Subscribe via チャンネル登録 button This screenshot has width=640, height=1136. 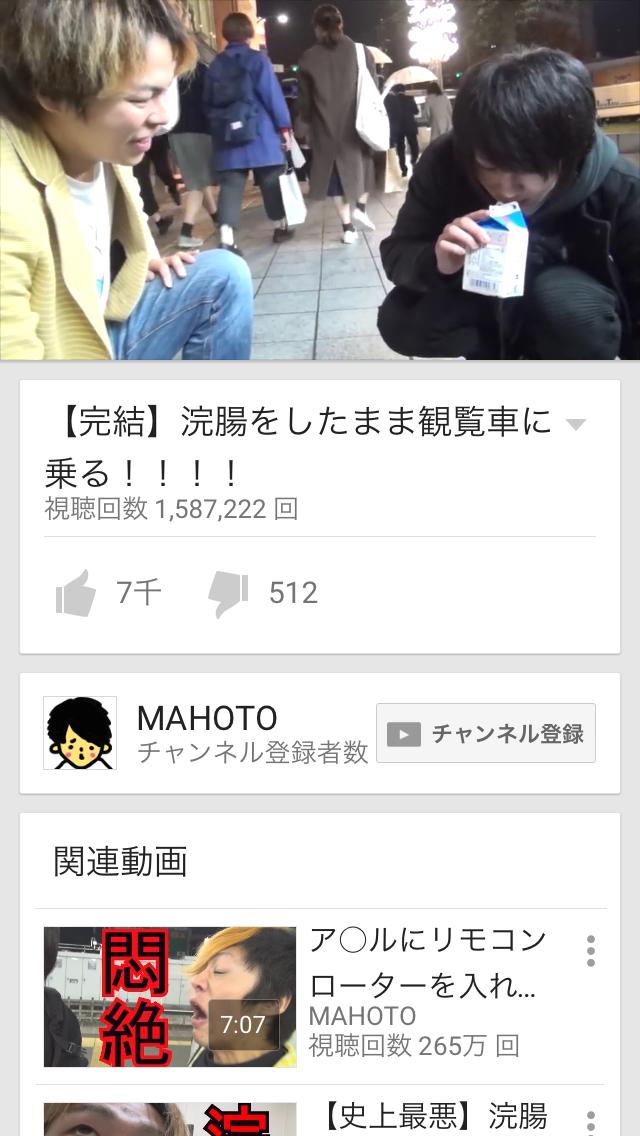486,733
